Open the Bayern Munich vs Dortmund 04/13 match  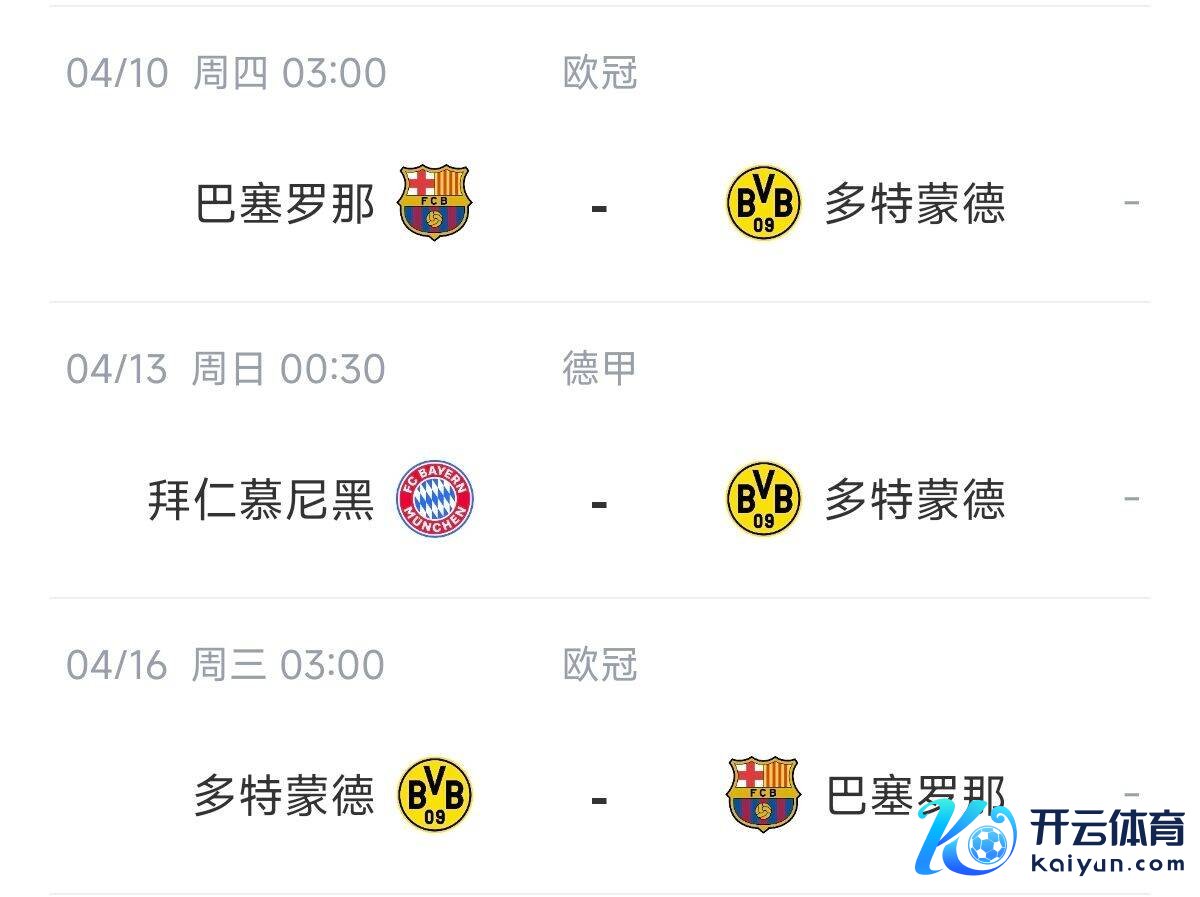[x=599, y=500]
